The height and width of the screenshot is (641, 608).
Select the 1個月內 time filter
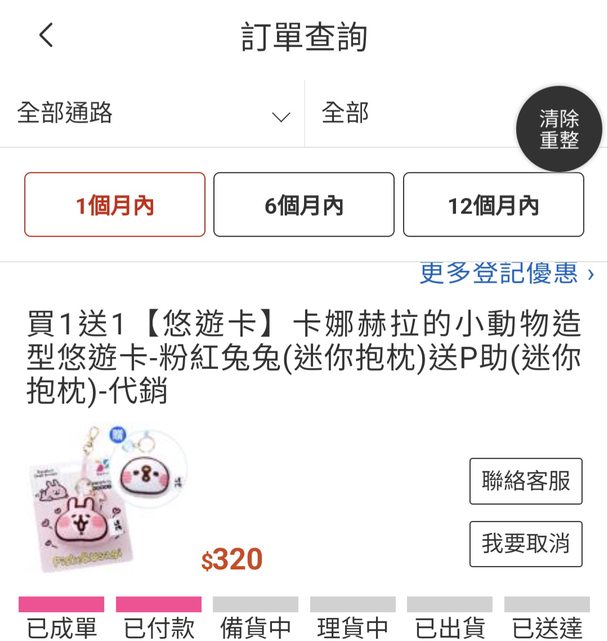[115, 205]
